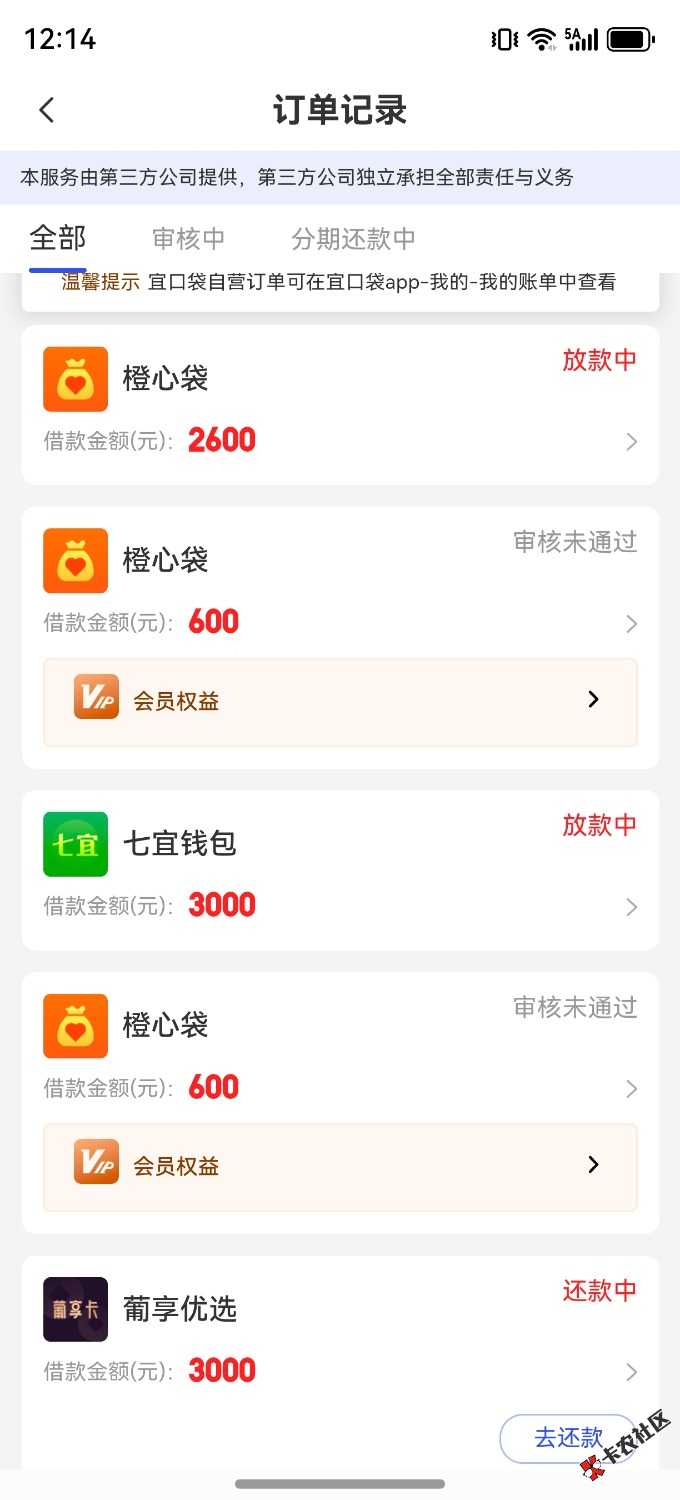Tap 去还款 to repay 葡享优选 loan
Viewport: 680px width, 1500px height.
click(568, 1438)
